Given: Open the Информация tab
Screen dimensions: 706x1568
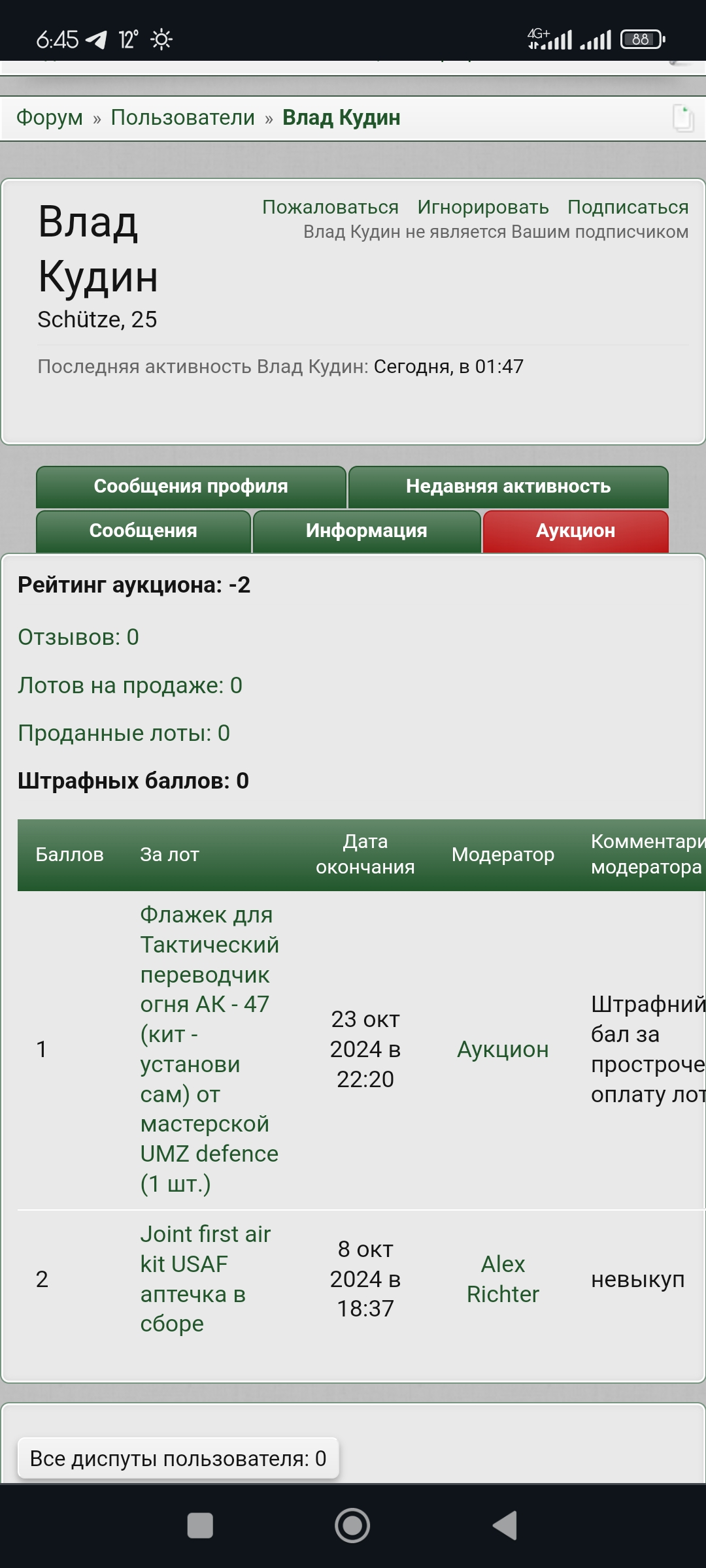Looking at the screenshot, I should [x=367, y=531].
